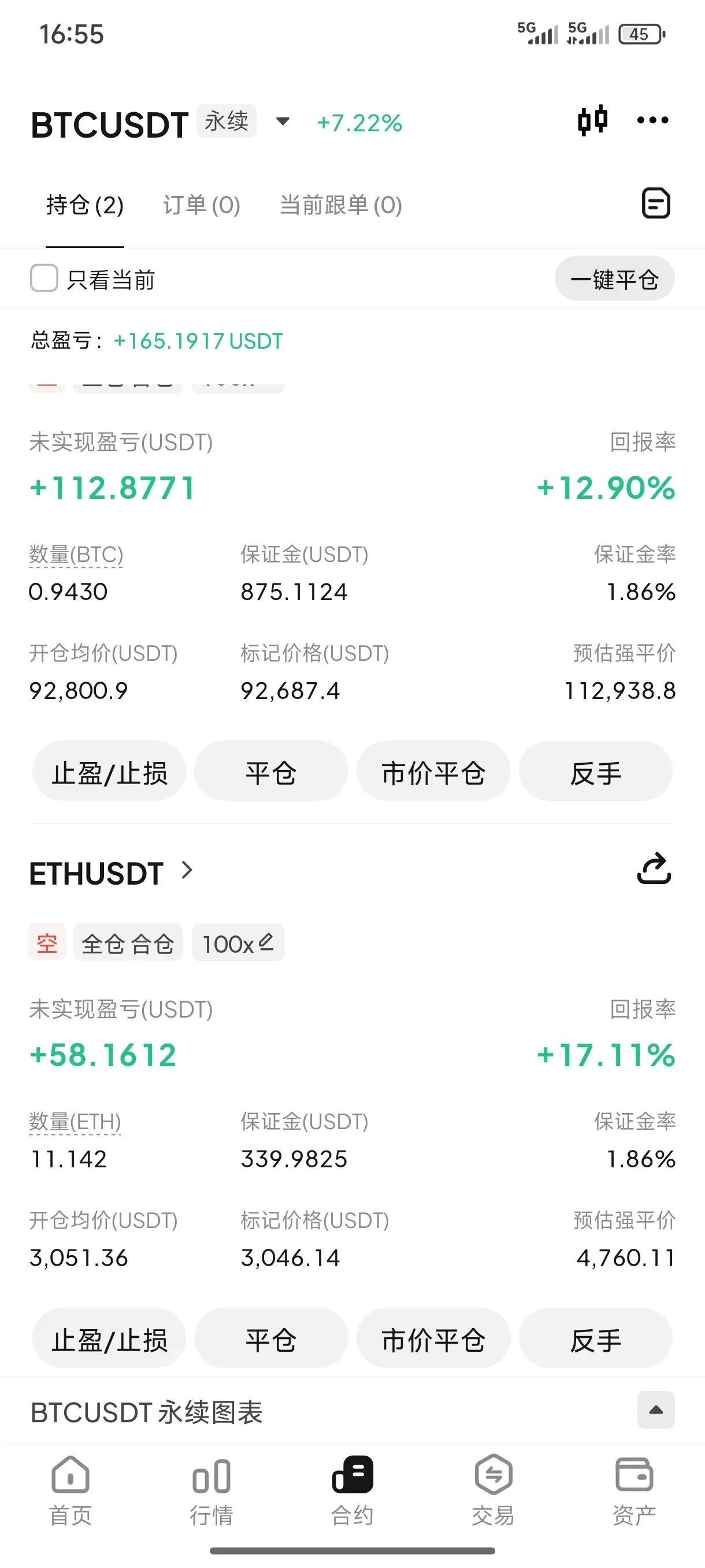Tap 市价平仓 for the BTC position
Image resolution: width=705 pixels, height=1568 pixels.
[x=433, y=772]
